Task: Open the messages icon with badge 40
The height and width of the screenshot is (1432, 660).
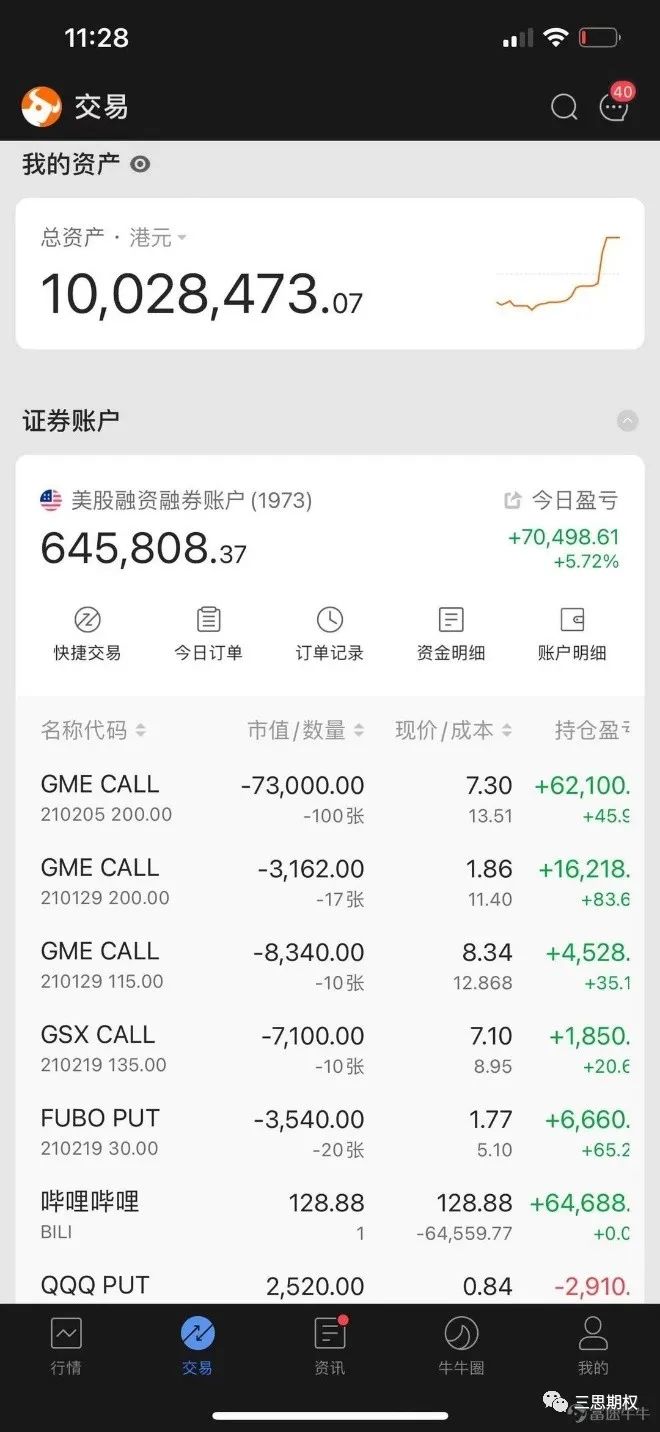Action: point(613,106)
